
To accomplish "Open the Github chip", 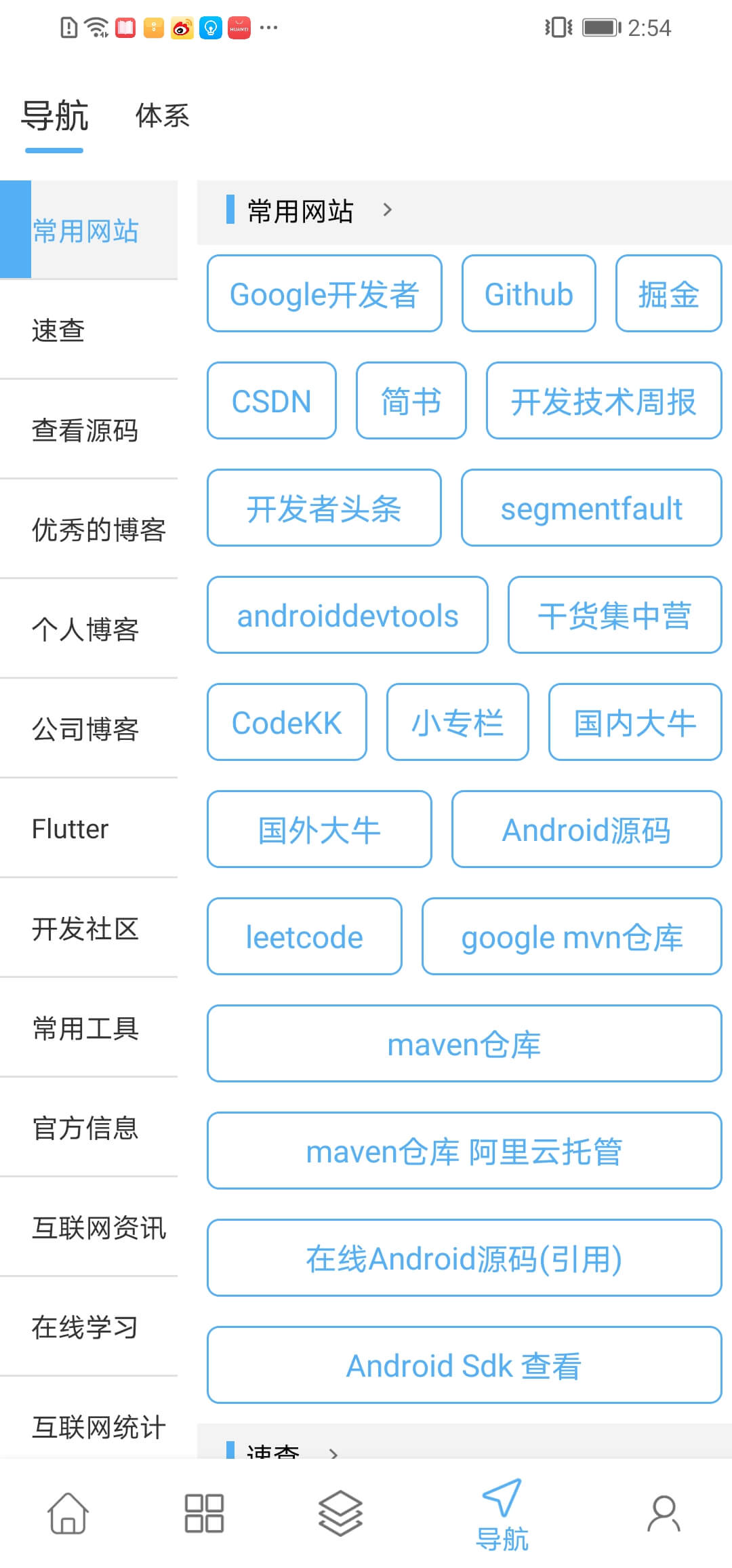I will [529, 294].
